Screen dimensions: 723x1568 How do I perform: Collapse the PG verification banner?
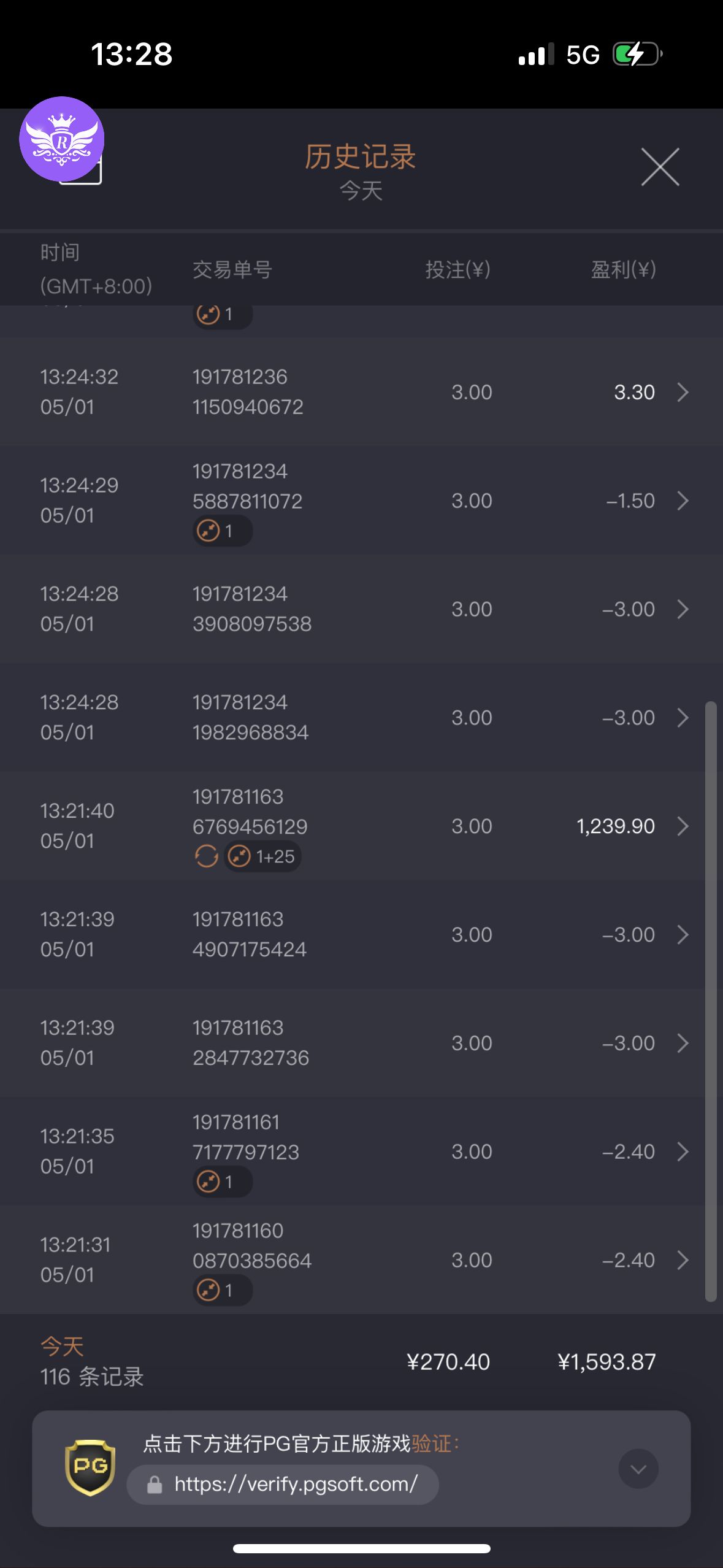point(638,1469)
